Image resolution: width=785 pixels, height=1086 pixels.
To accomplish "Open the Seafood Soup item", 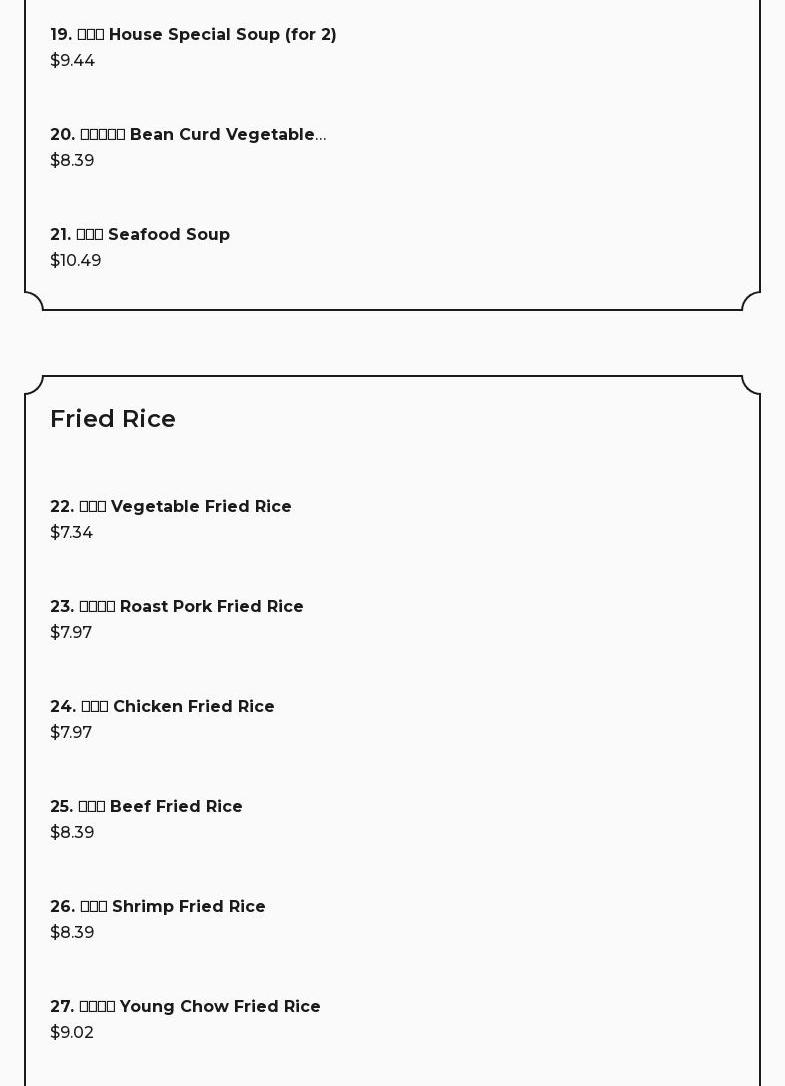I will pos(140,235).
